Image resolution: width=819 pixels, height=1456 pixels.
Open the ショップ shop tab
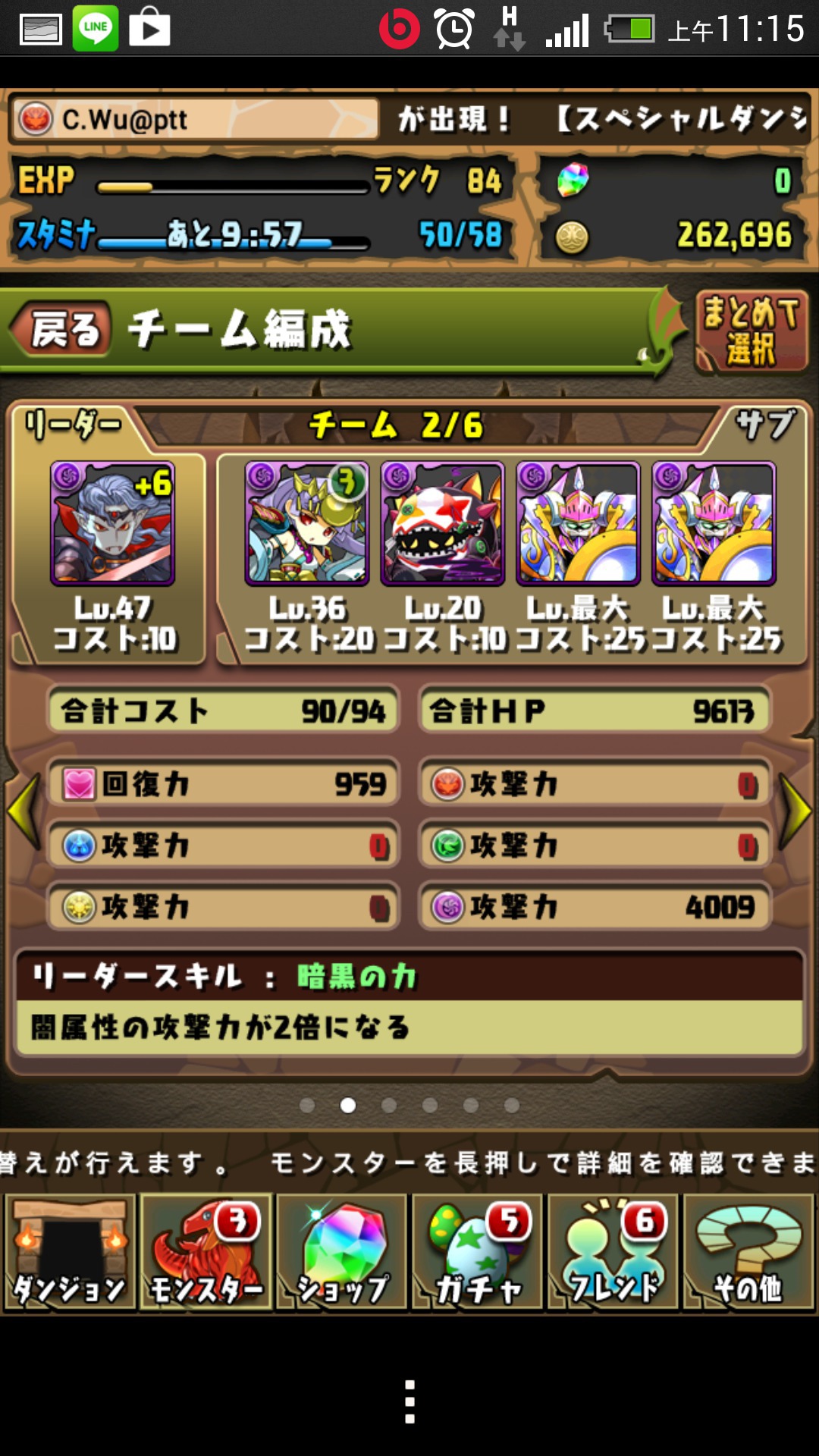pyautogui.click(x=341, y=1252)
